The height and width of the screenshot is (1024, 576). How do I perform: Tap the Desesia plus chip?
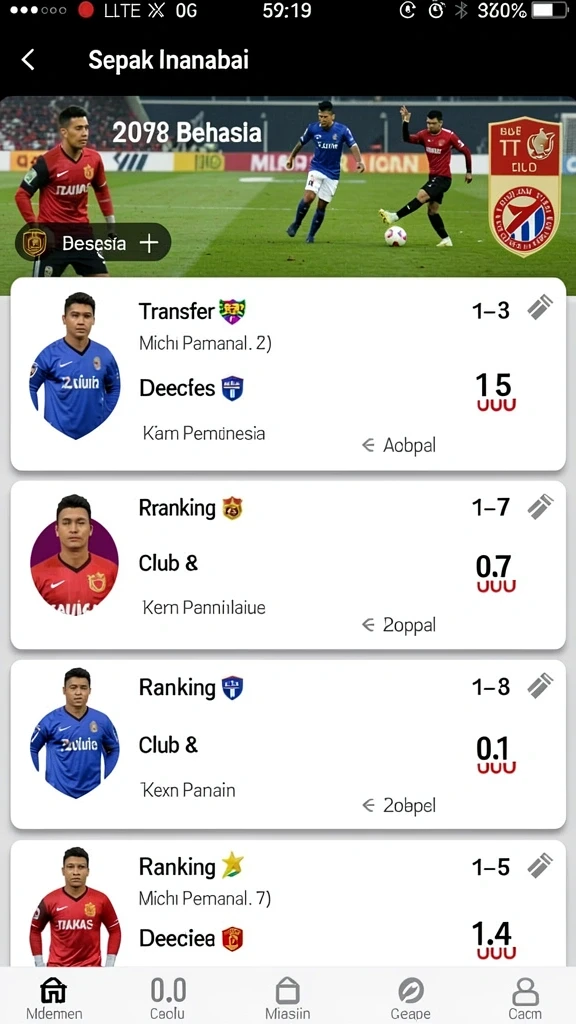93,243
